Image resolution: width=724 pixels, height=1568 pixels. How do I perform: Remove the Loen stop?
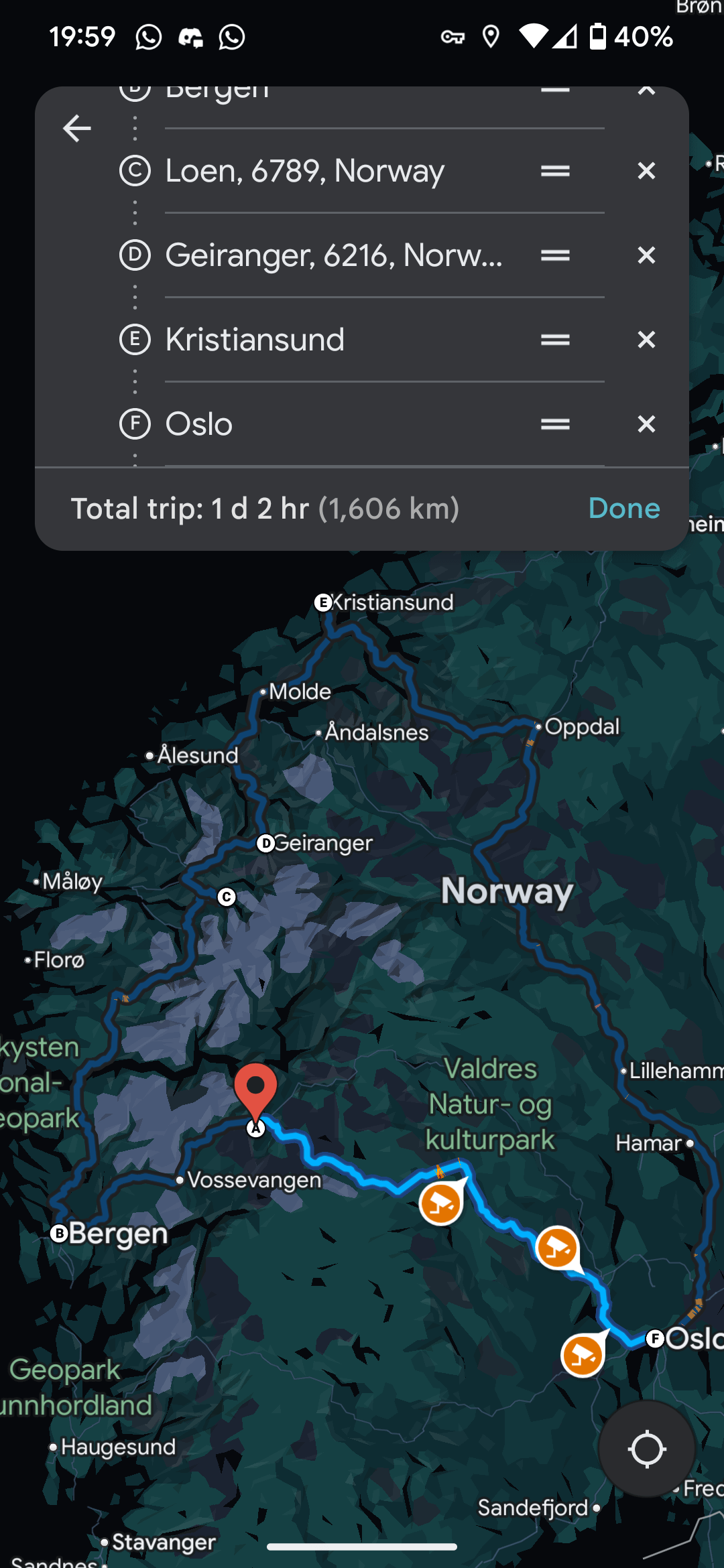point(646,171)
